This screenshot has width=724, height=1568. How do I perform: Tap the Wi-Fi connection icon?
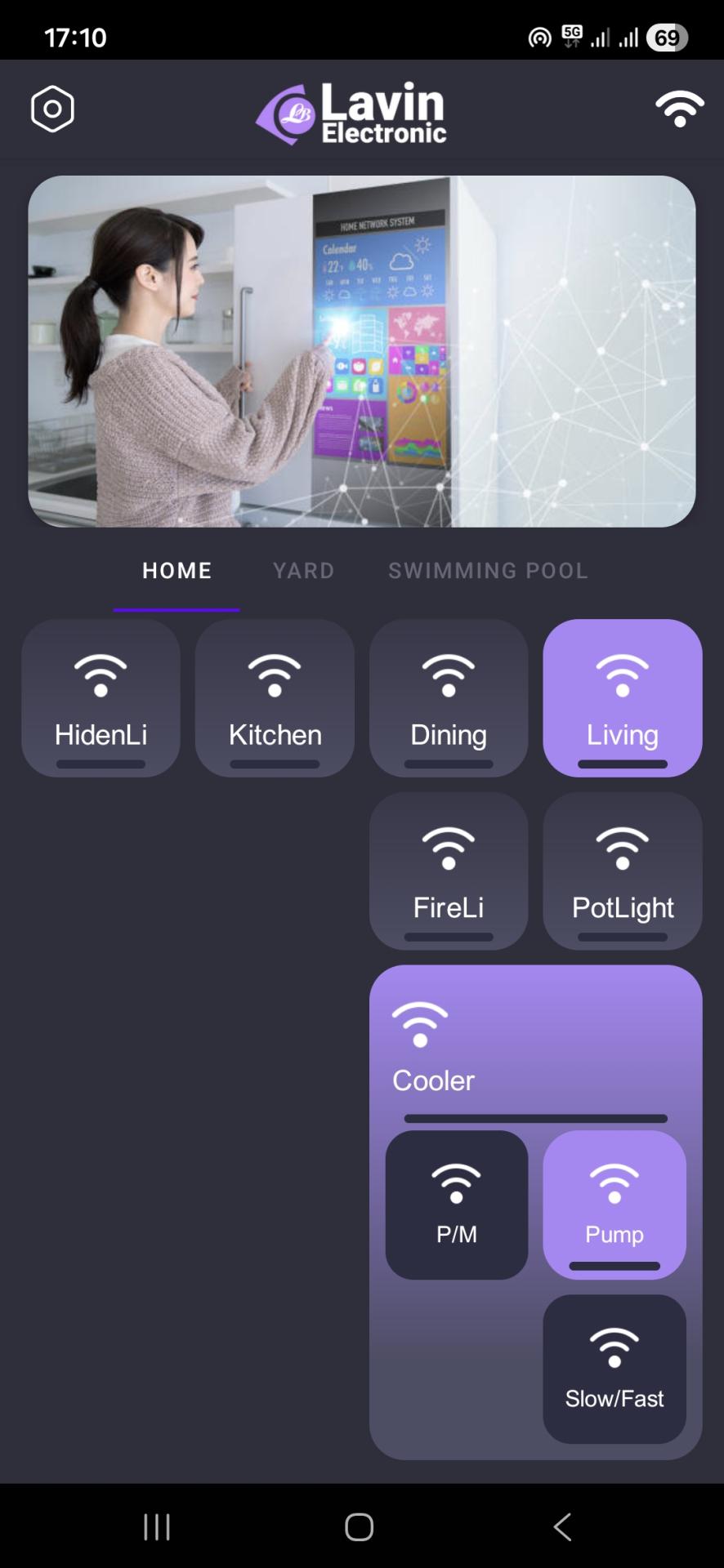[679, 109]
